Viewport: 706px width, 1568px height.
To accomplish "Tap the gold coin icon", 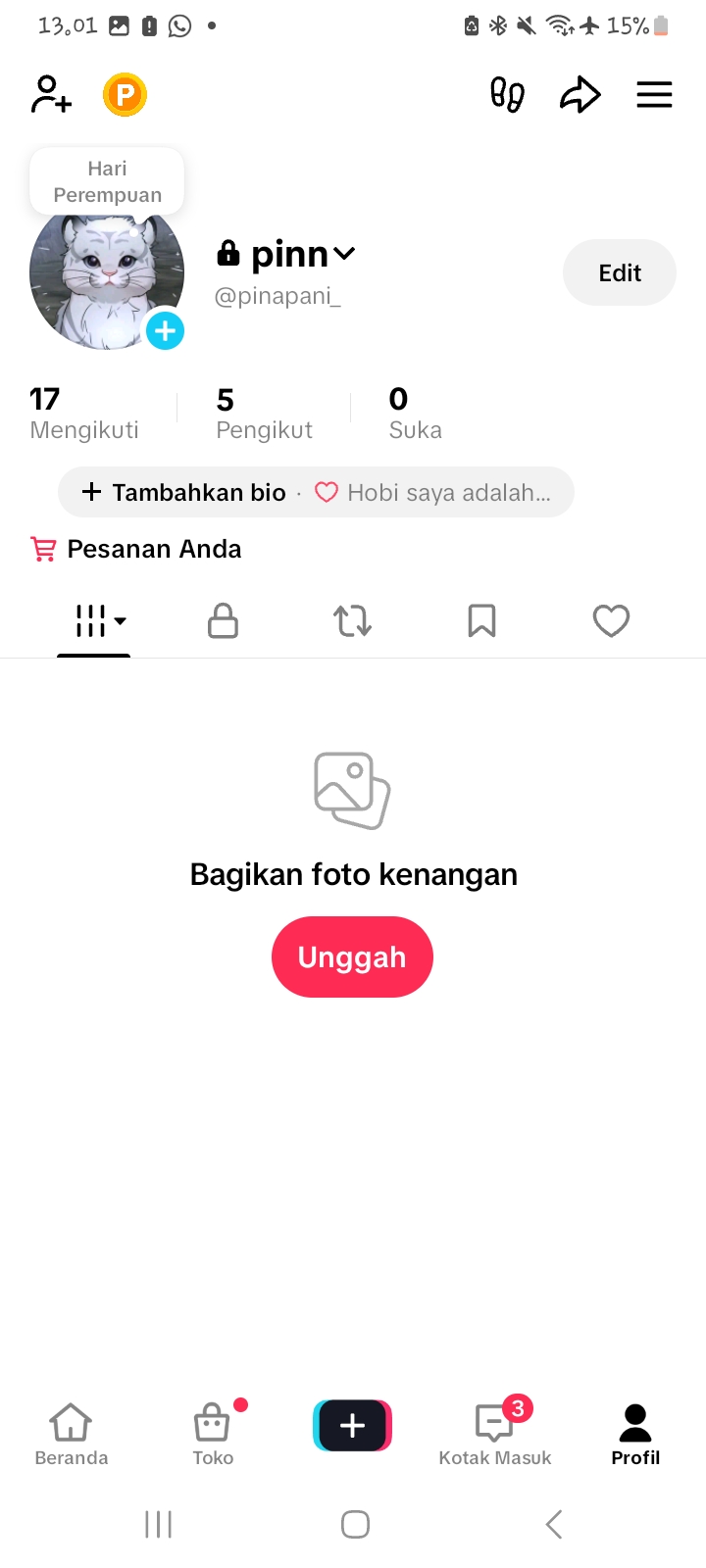I will pyautogui.click(x=125, y=95).
